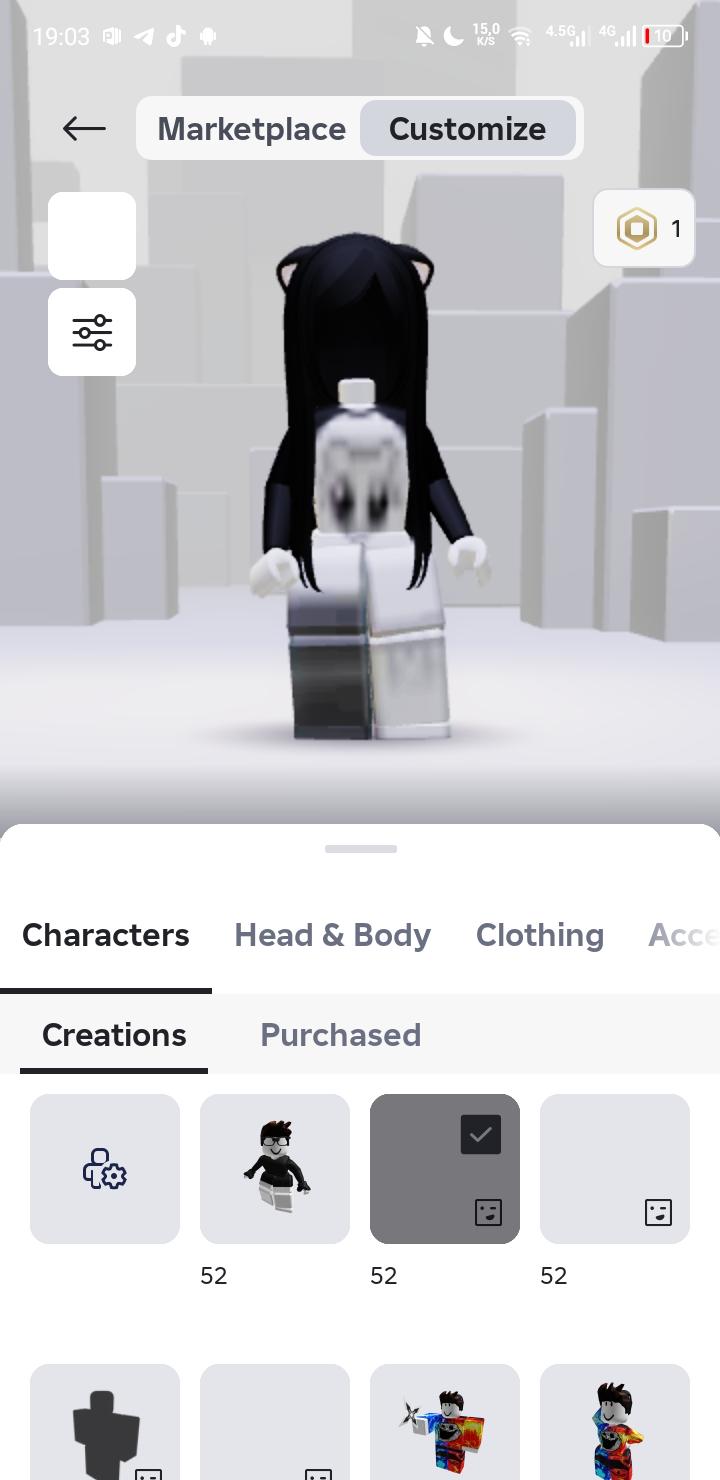Switch to Head & Body category
This screenshot has width=720, height=1480.
(x=332, y=935)
